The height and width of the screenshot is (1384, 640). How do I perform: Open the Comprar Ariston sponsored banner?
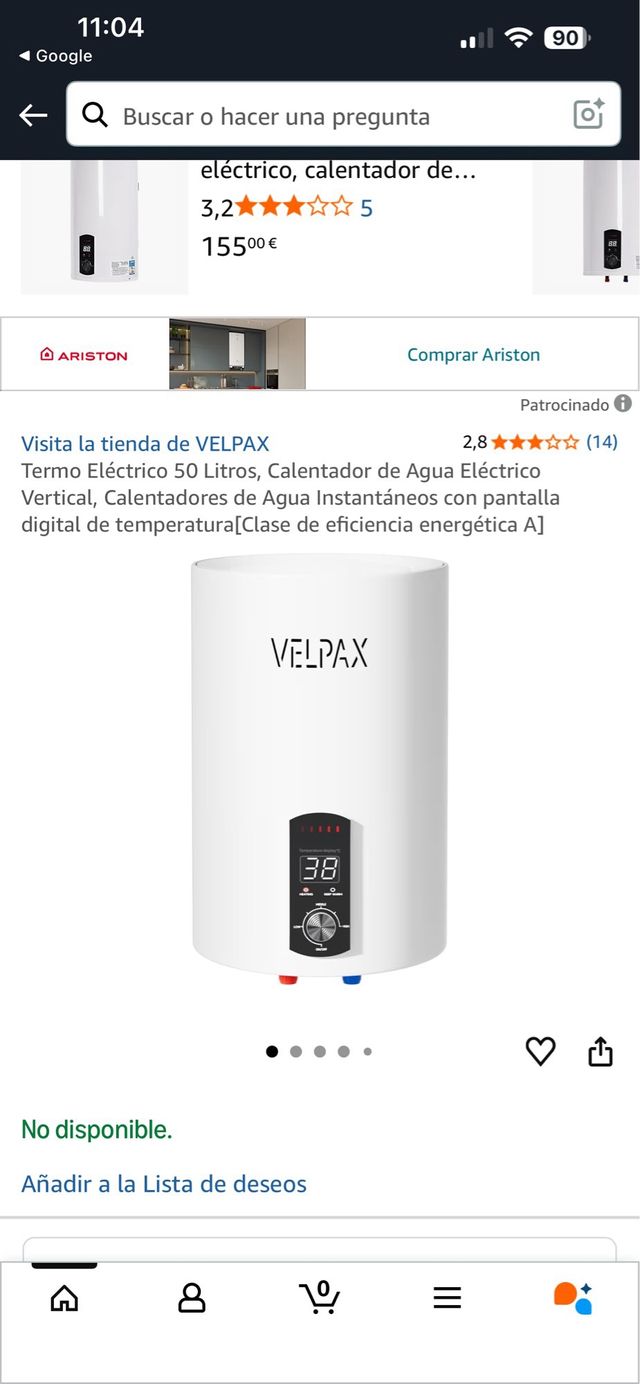473,354
